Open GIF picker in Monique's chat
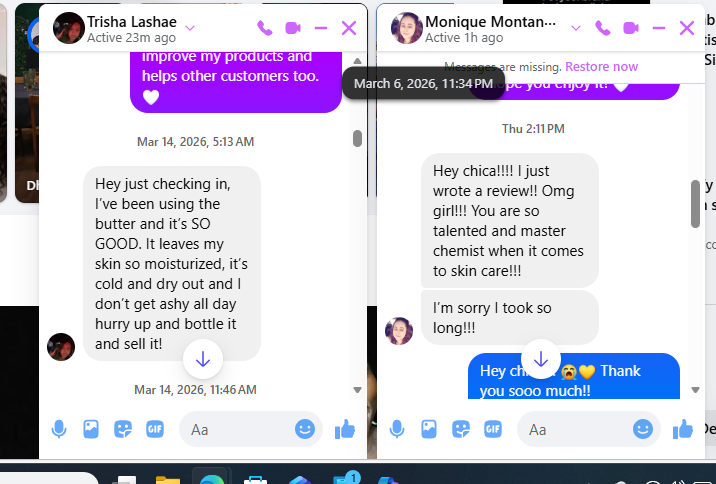Image resolution: width=716 pixels, height=484 pixels. (493, 429)
